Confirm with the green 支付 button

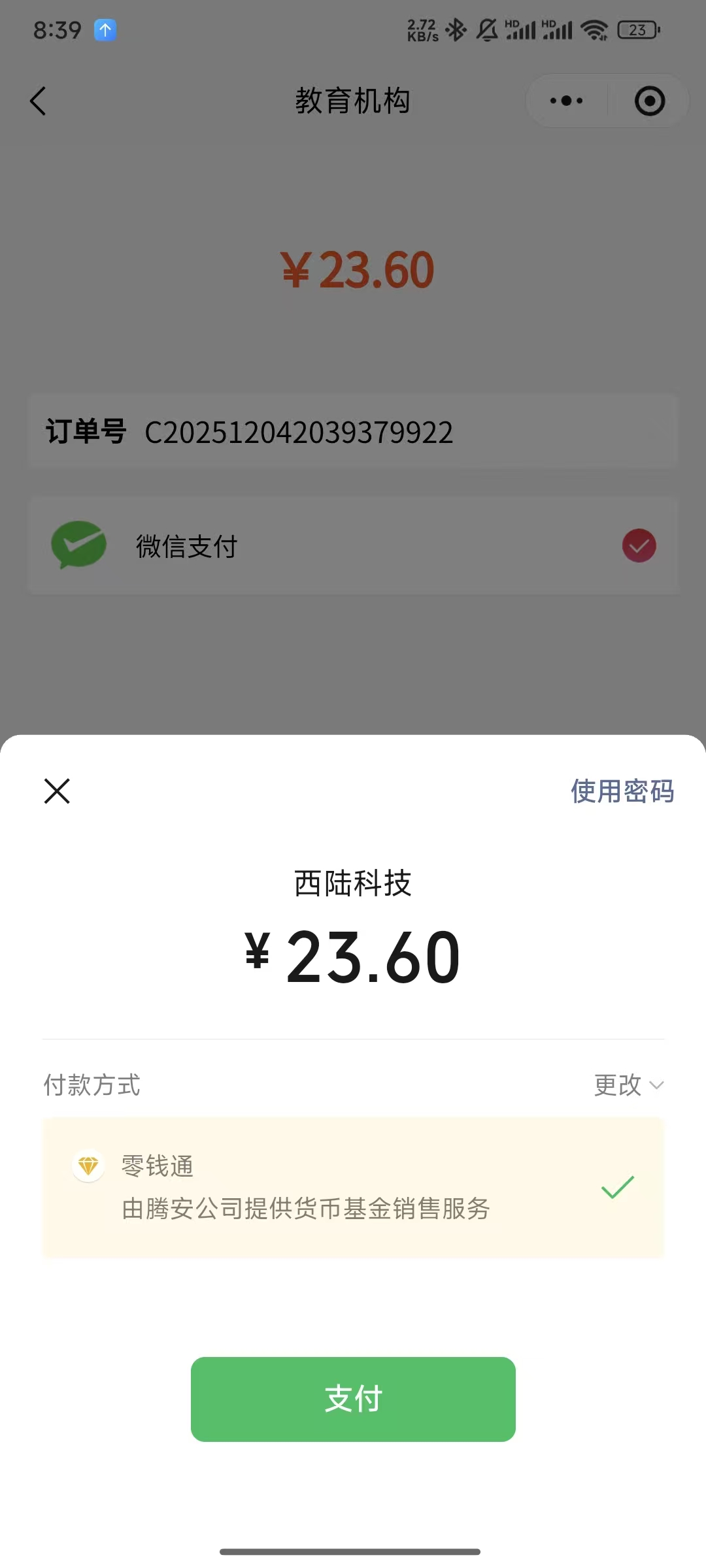pos(353,1399)
